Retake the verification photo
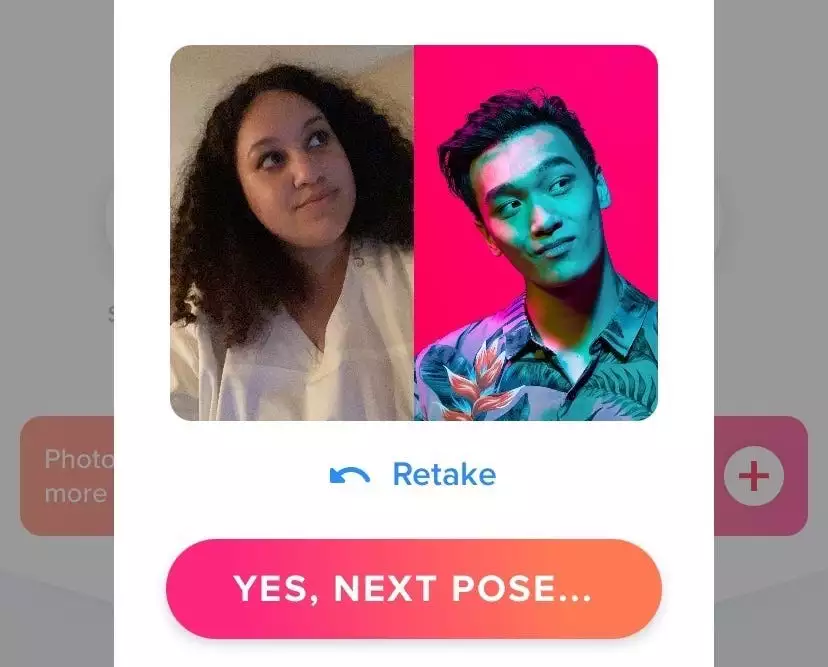The height and width of the screenshot is (667, 828). (413, 474)
